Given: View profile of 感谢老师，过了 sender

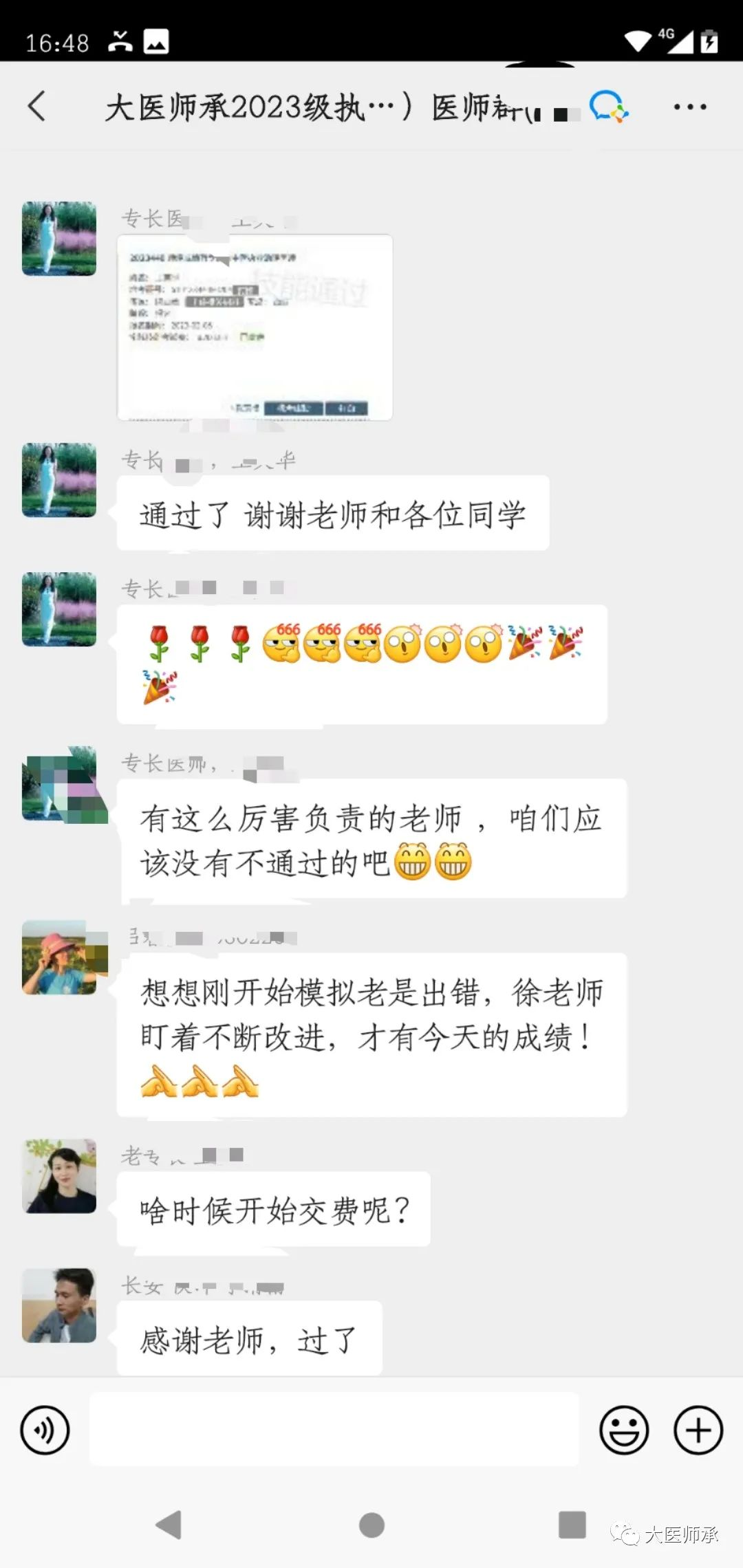Looking at the screenshot, I should (x=59, y=1305).
